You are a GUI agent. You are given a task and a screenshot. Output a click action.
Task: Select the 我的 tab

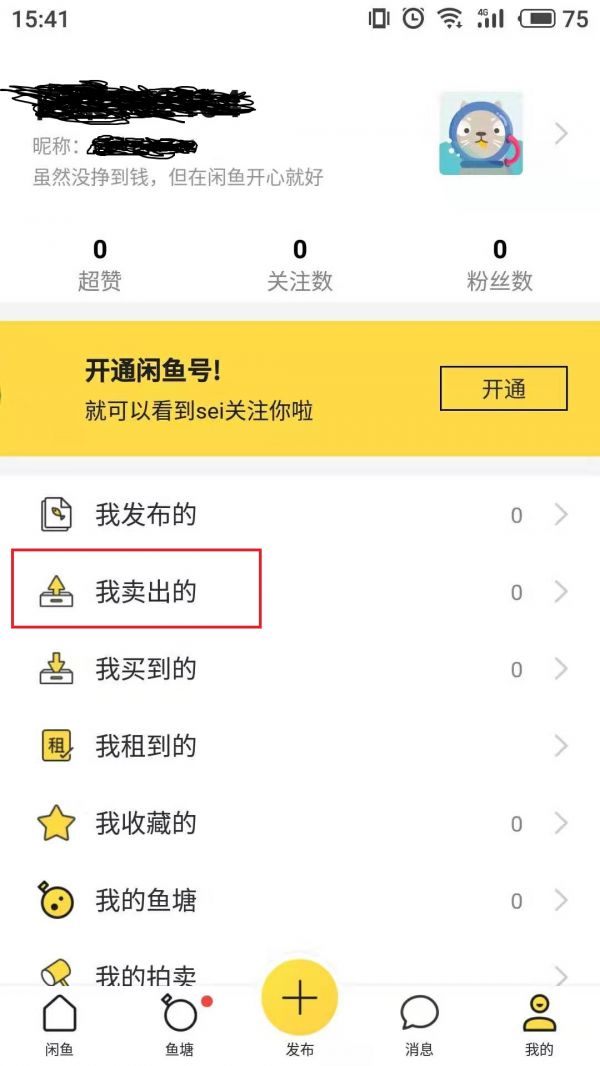point(539,1026)
